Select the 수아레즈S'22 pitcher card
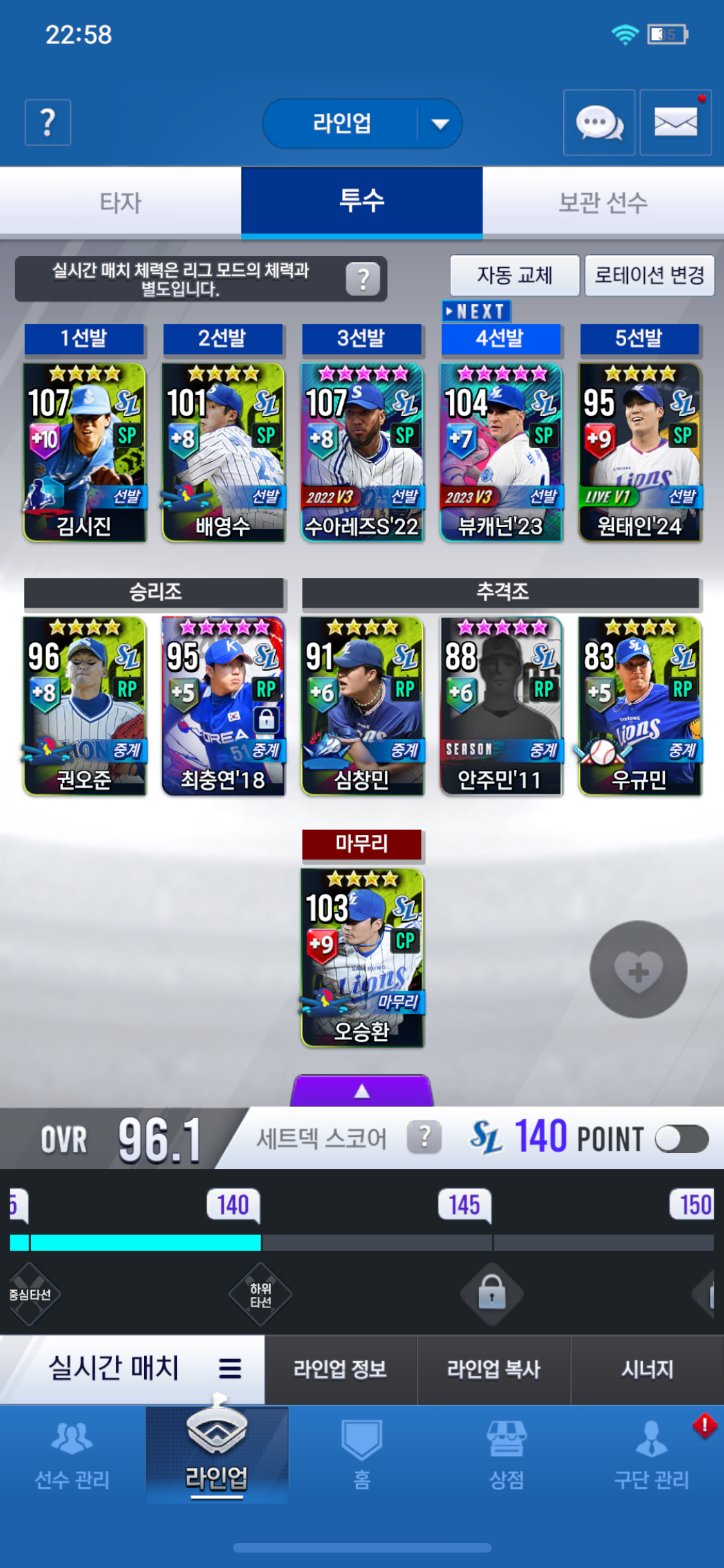This screenshot has width=724, height=1568. pos(362,453)
